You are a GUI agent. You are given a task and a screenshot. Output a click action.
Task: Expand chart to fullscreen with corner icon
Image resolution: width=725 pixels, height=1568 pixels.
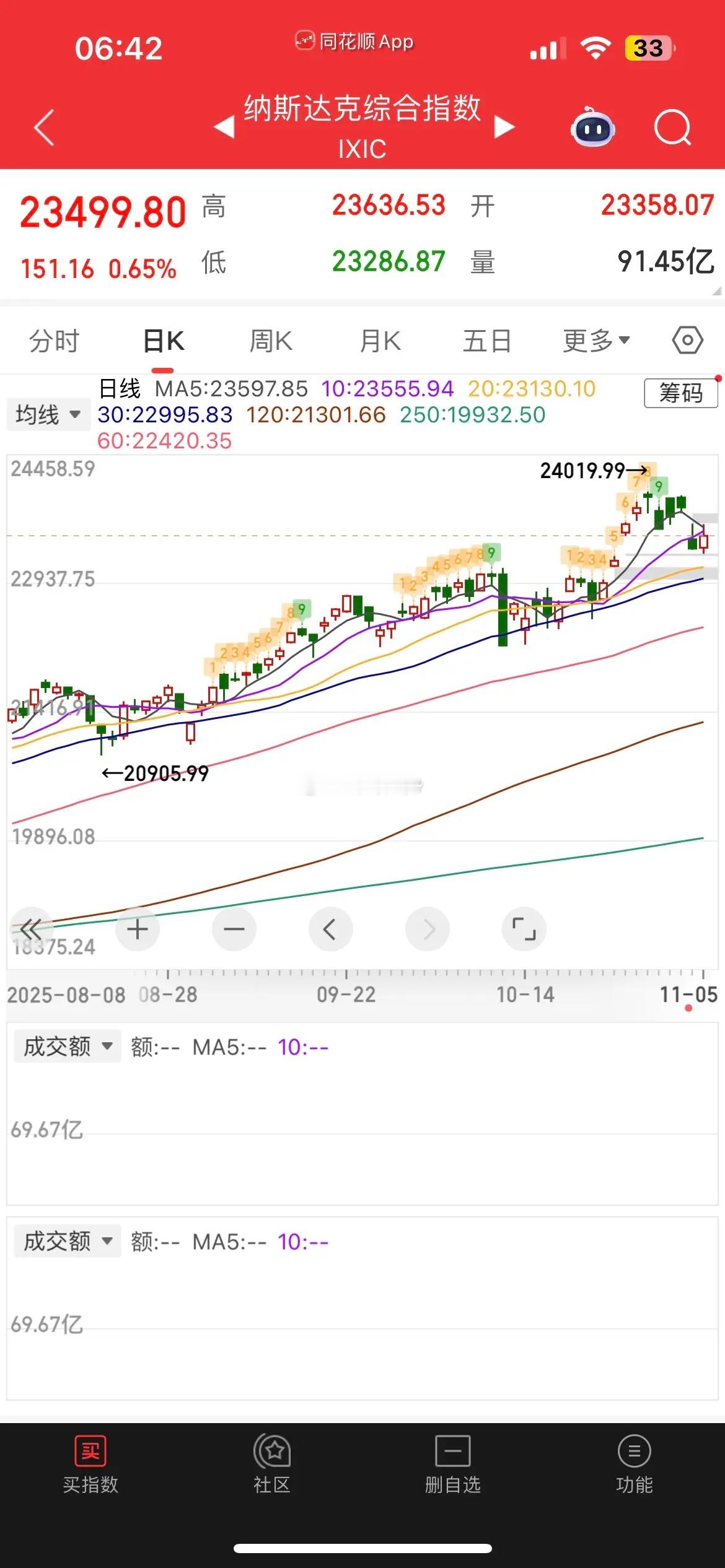(524, 929)
